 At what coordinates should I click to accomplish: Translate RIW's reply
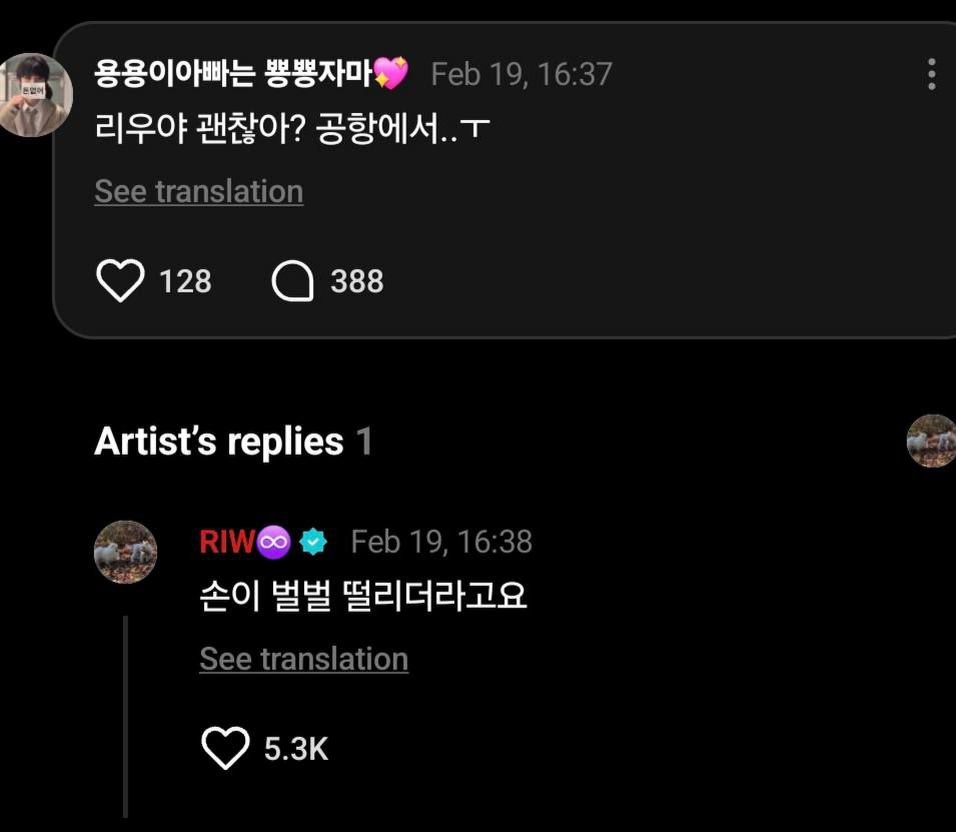click(x=304, y=659)
